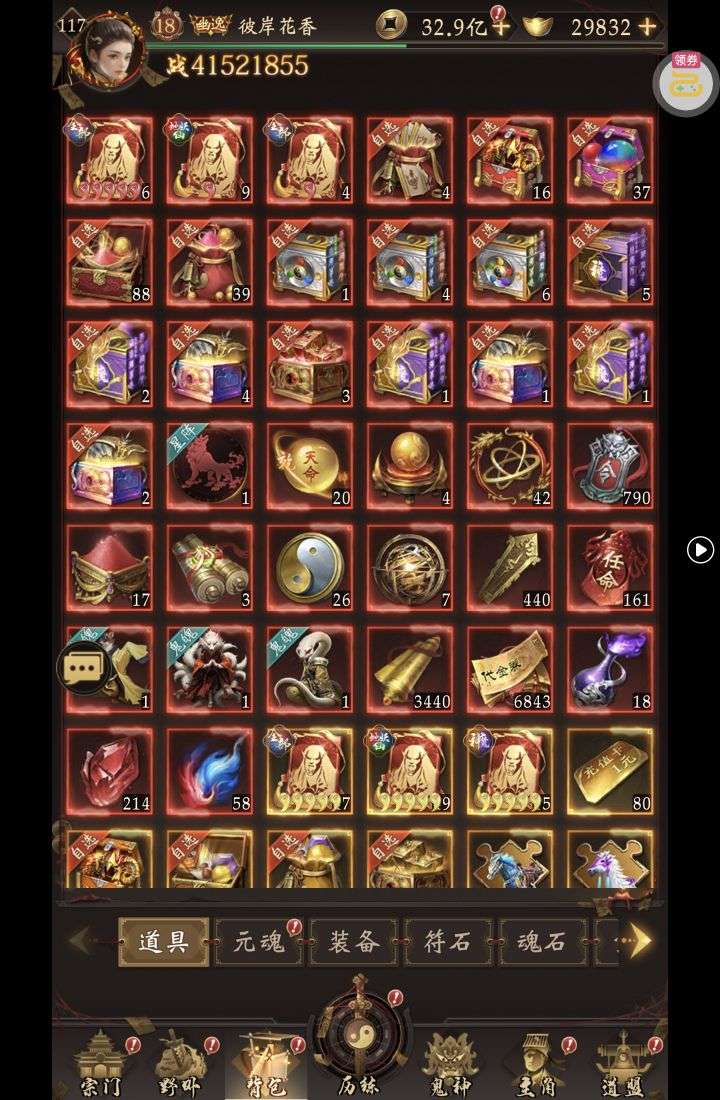720x1100 pixels.
Task: Open 鬼神 in bottom navigation
Action: click(450, 1063)
